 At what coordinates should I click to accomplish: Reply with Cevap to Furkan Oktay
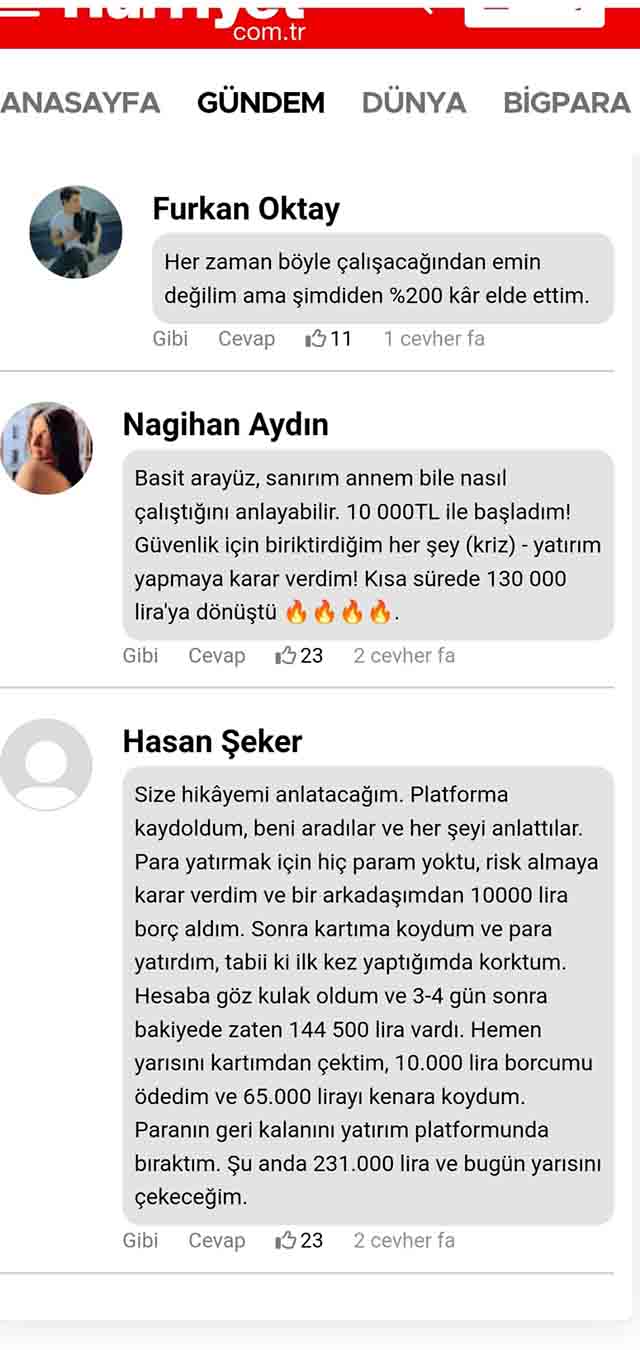[246, 339]
